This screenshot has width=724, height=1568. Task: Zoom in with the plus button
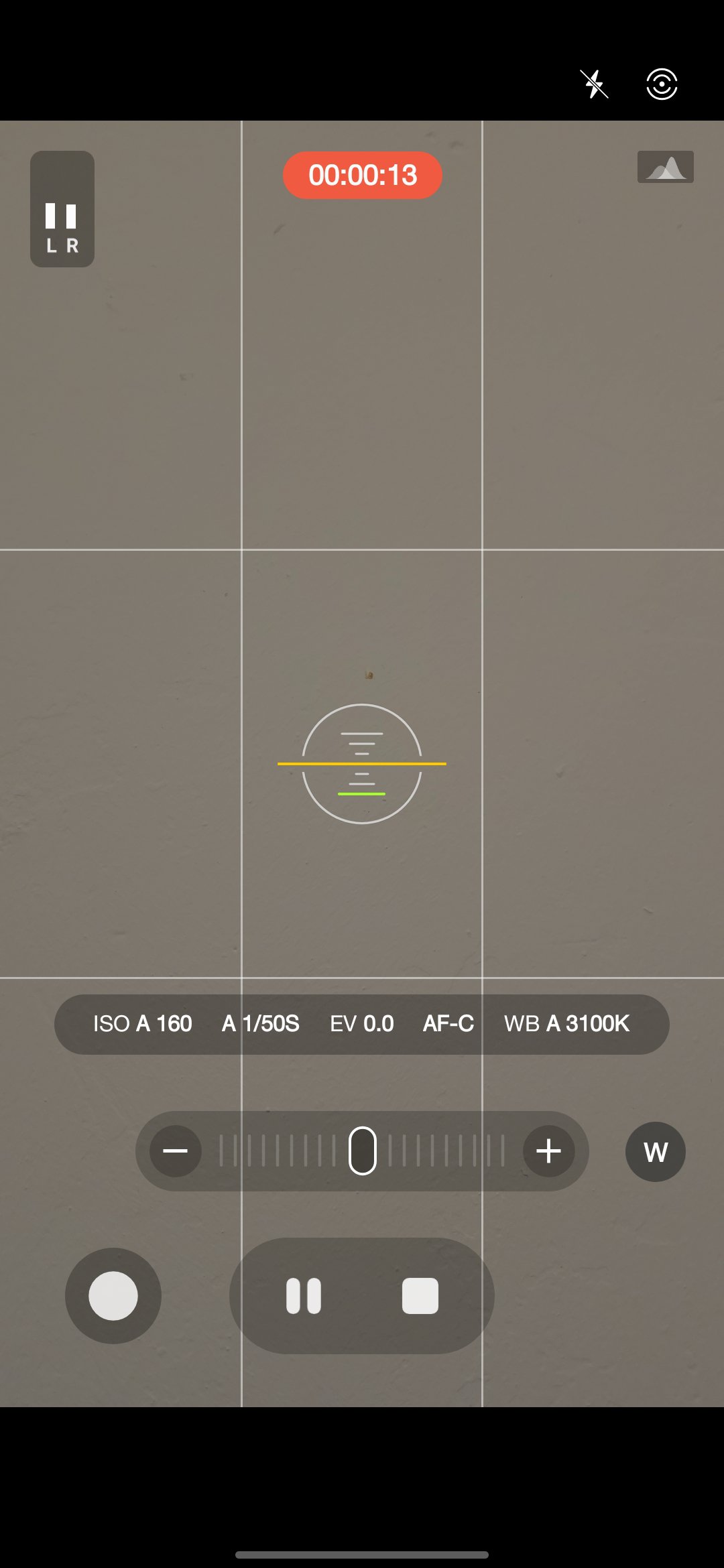548,1151
